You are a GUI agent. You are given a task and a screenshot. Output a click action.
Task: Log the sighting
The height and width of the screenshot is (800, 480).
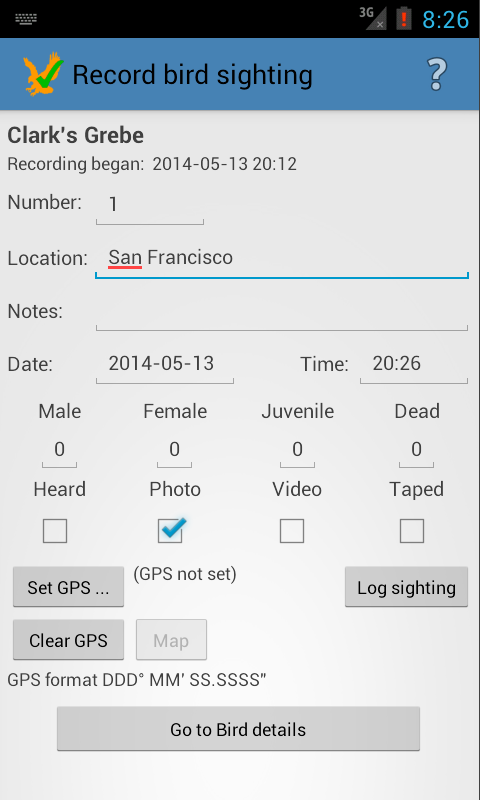[x=407, y=587]
